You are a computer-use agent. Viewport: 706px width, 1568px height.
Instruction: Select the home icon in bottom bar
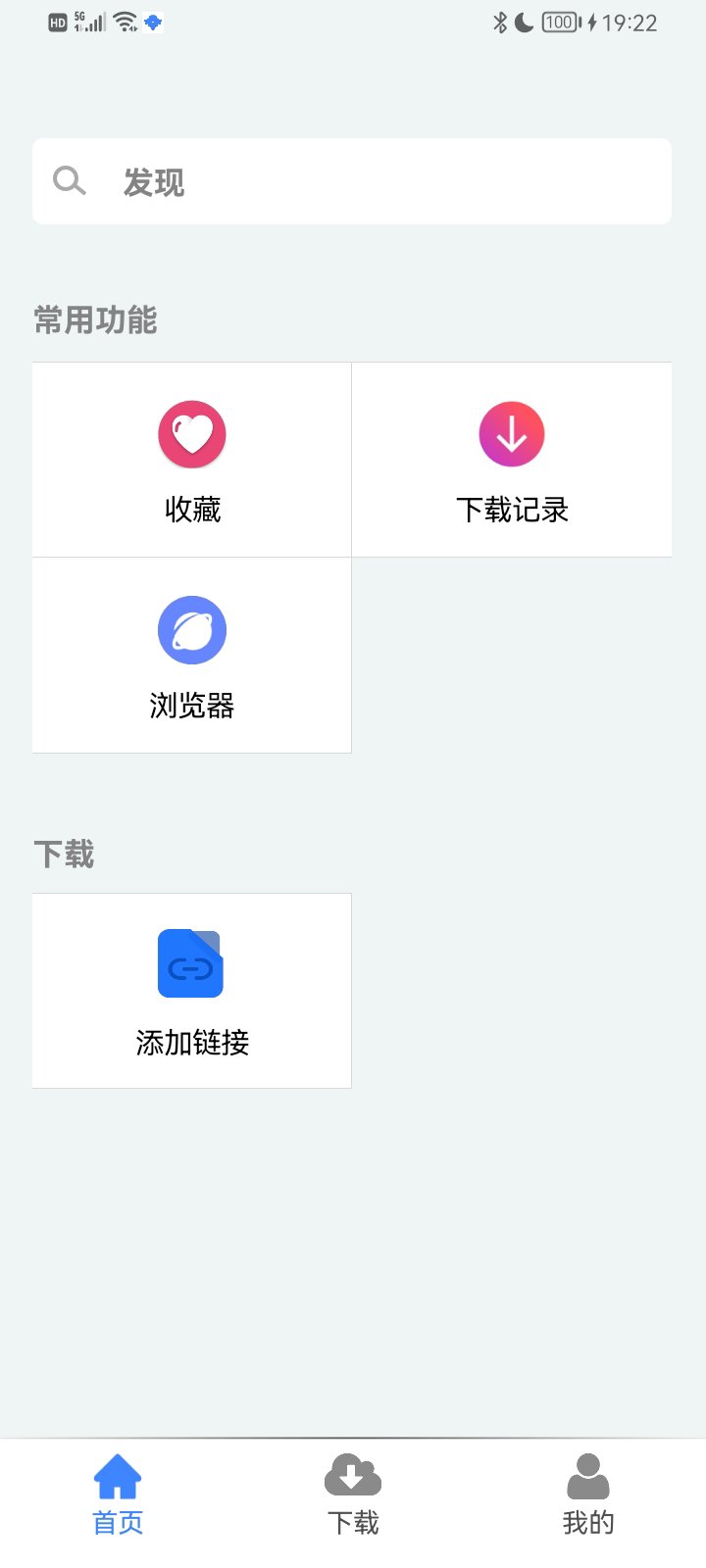(117, 1478)
